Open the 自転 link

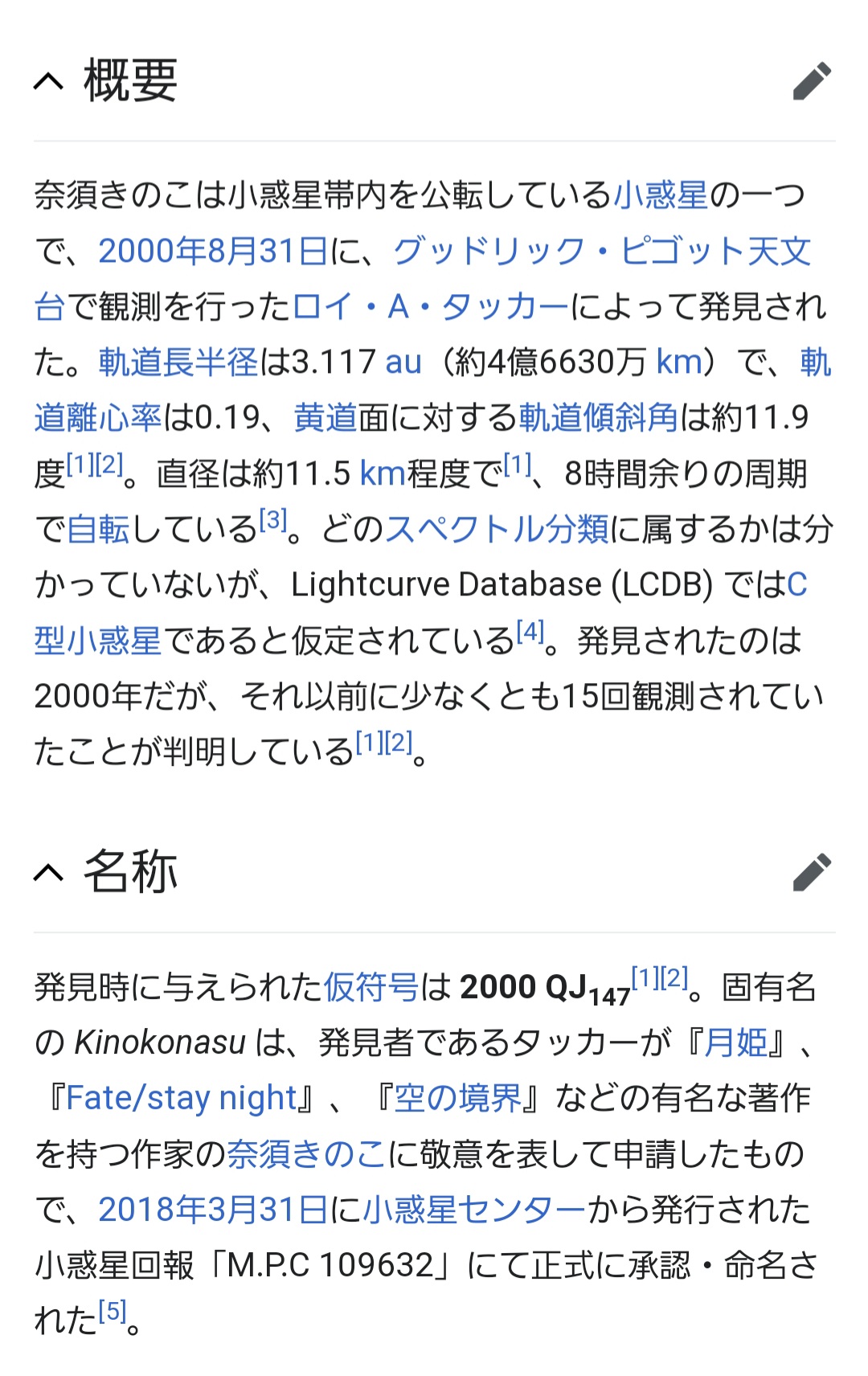pos(97,530)
